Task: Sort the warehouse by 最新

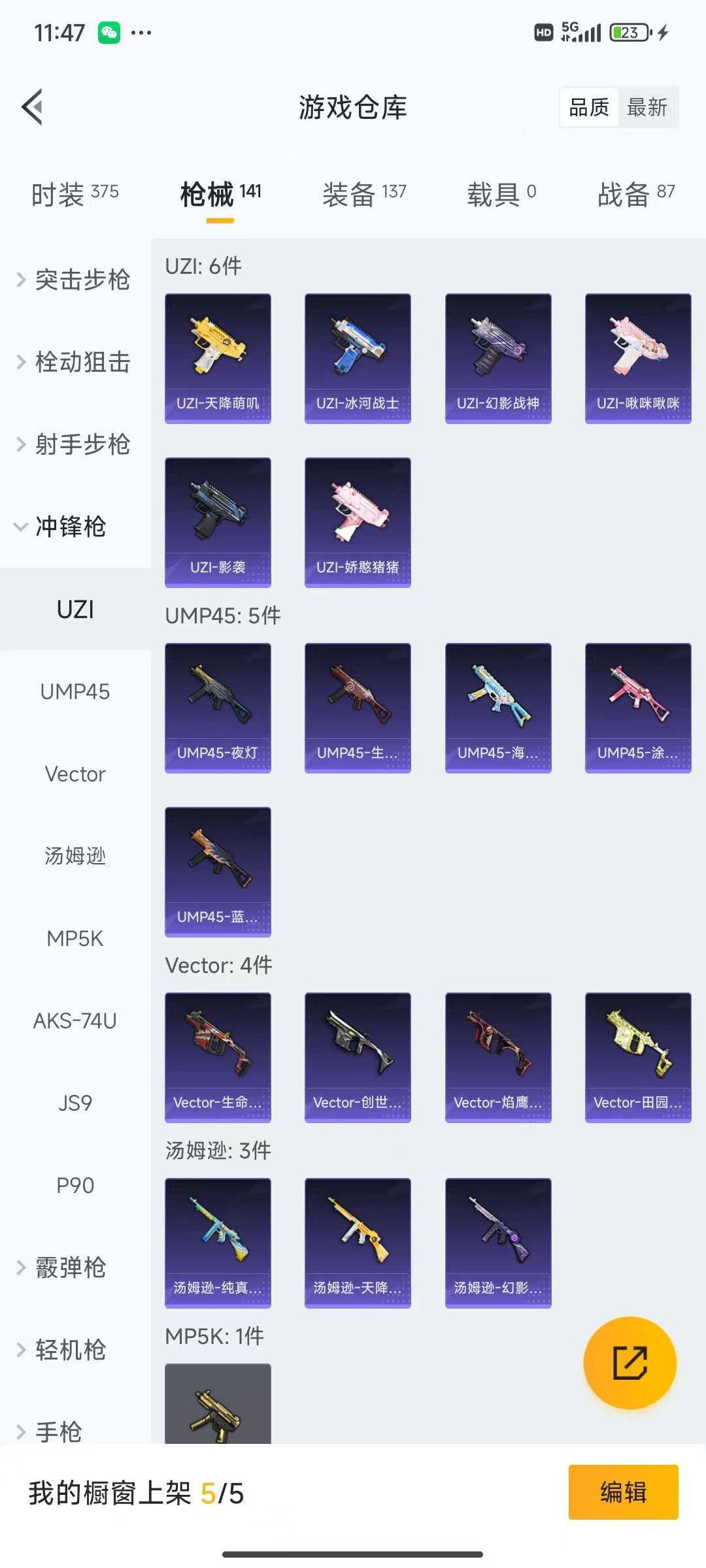Action: (x=647, y=107)
